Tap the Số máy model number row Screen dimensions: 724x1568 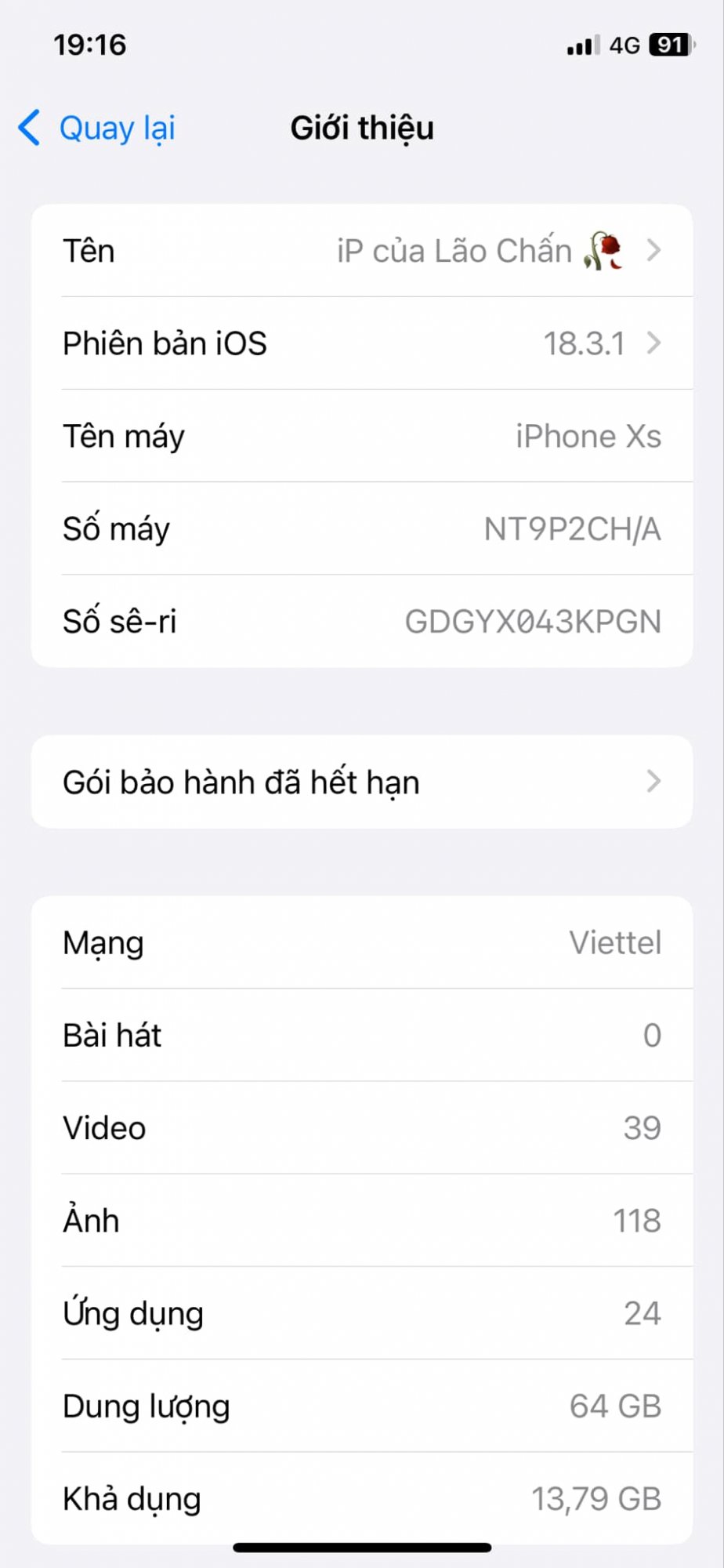coord(362,529)
